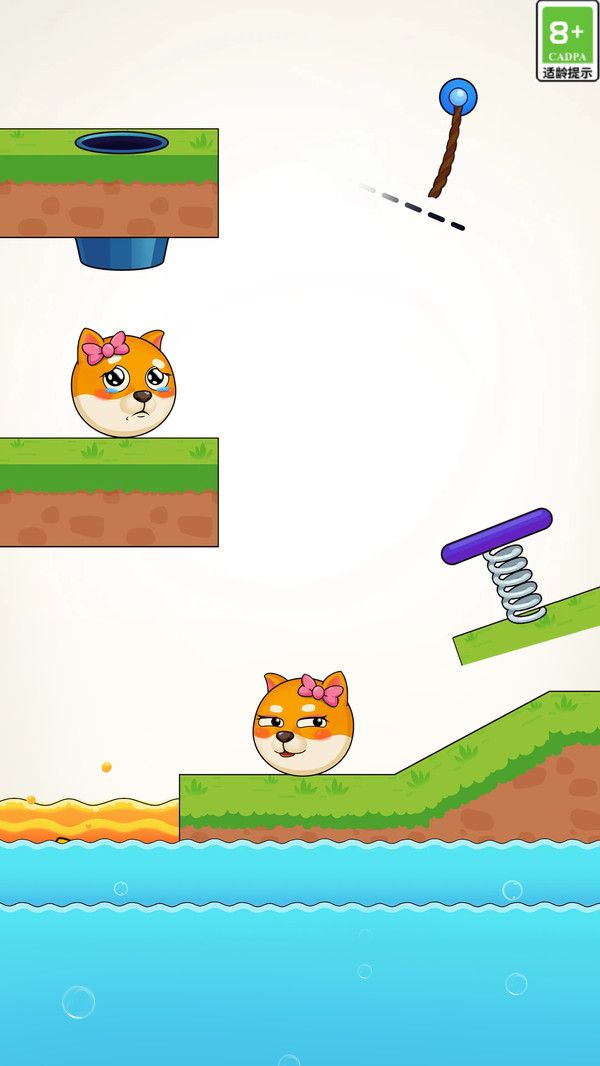600x1066 pixels.
Task: Tap the blue rope pin
Action: pos(458,96)
